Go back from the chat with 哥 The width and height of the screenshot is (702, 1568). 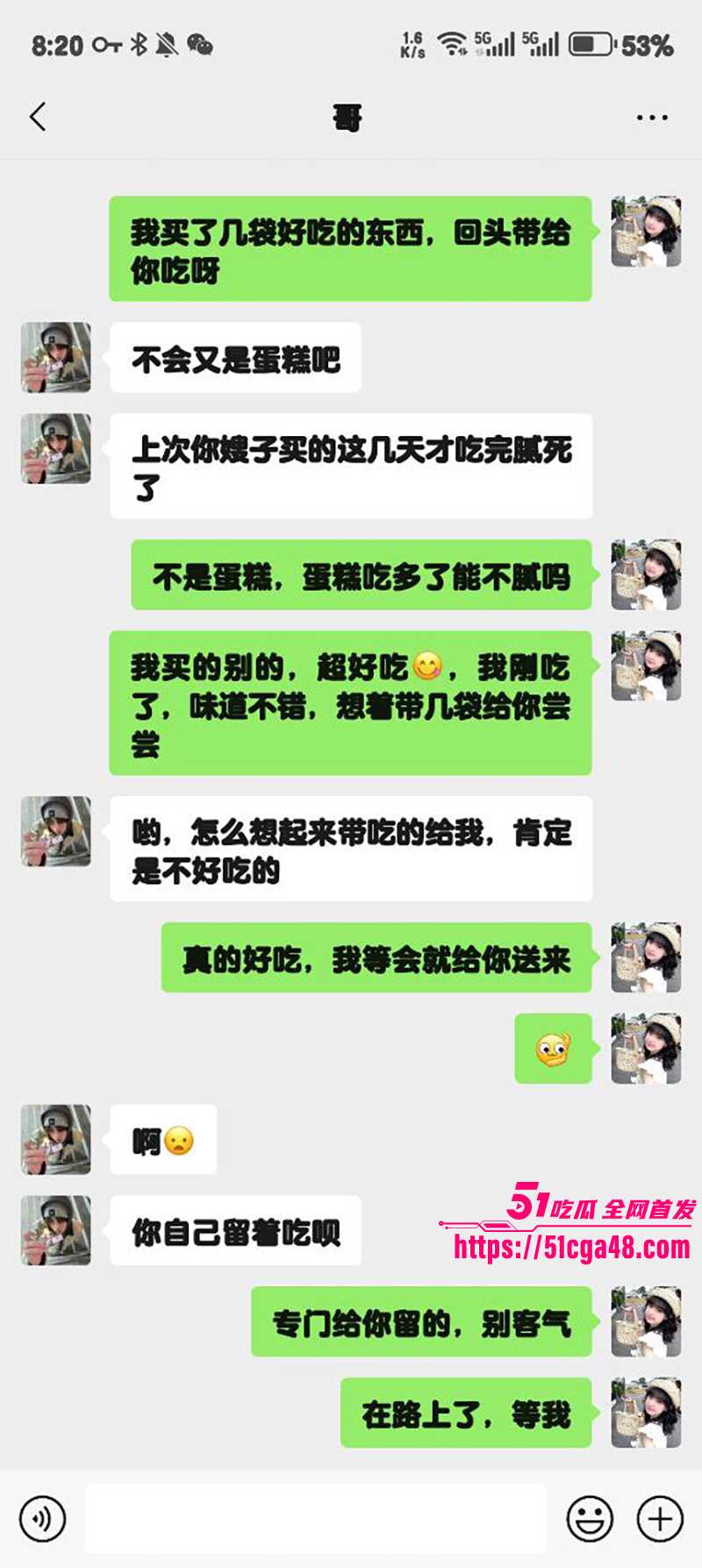point(38,117)
